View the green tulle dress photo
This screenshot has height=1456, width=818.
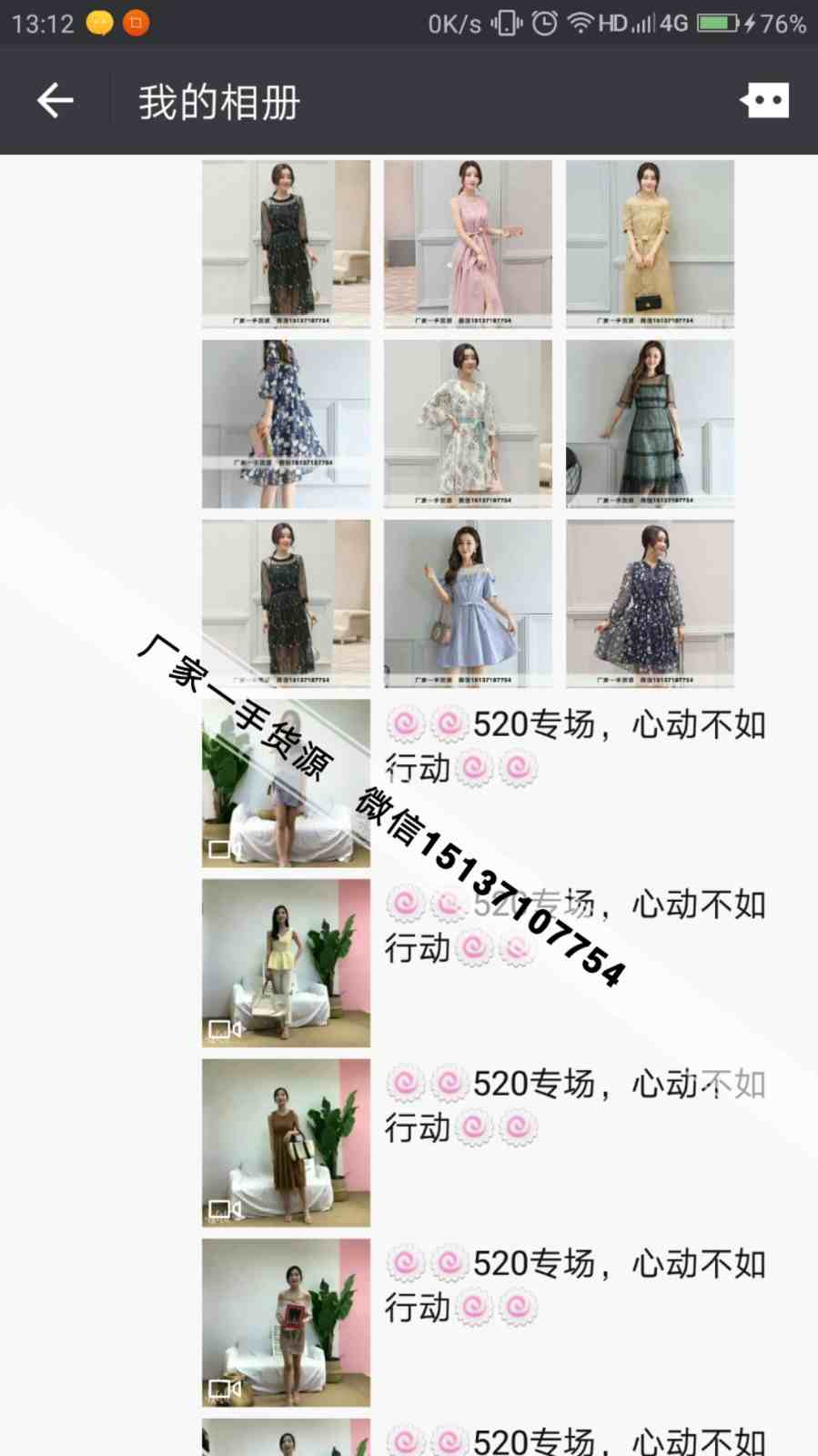(x=650, y=423)
